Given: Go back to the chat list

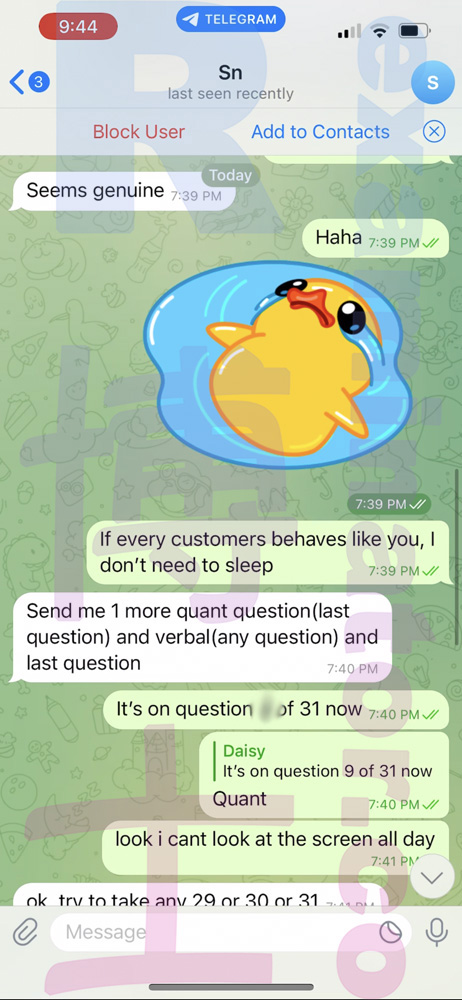Looking at the screenshot, I should [x=29, y=82].
